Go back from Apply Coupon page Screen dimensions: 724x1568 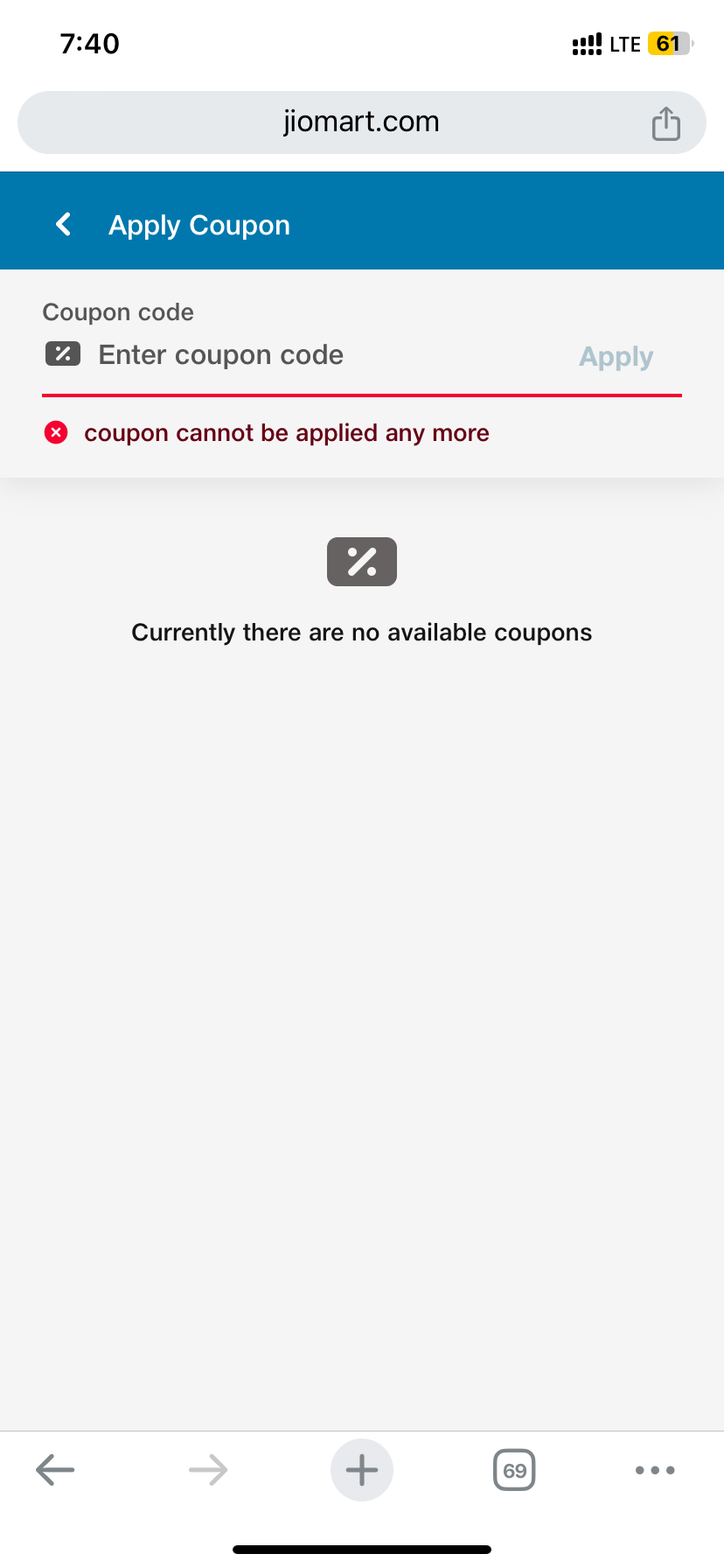(x=64, y=225)
